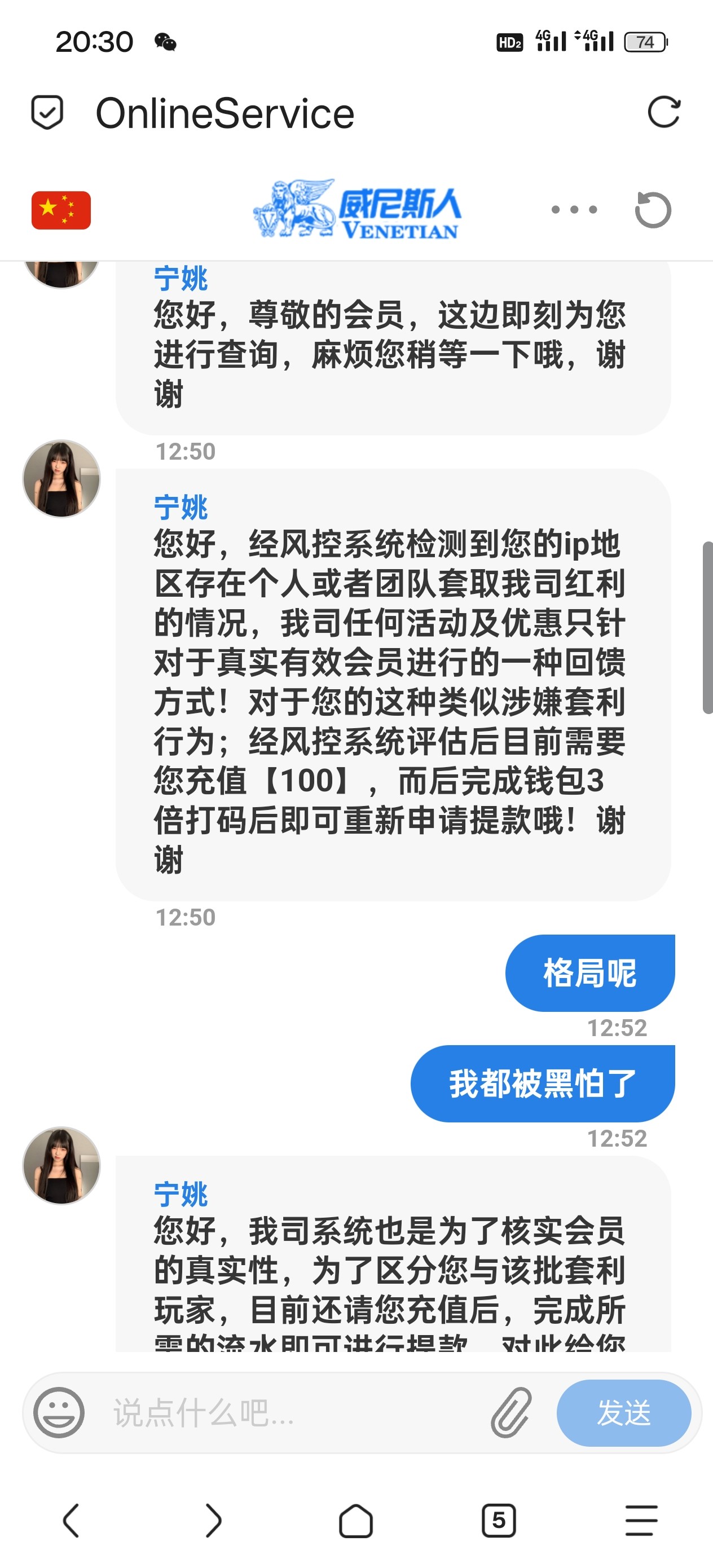
Task: Change language via the China flag
Action: click(x=61, y=210)
